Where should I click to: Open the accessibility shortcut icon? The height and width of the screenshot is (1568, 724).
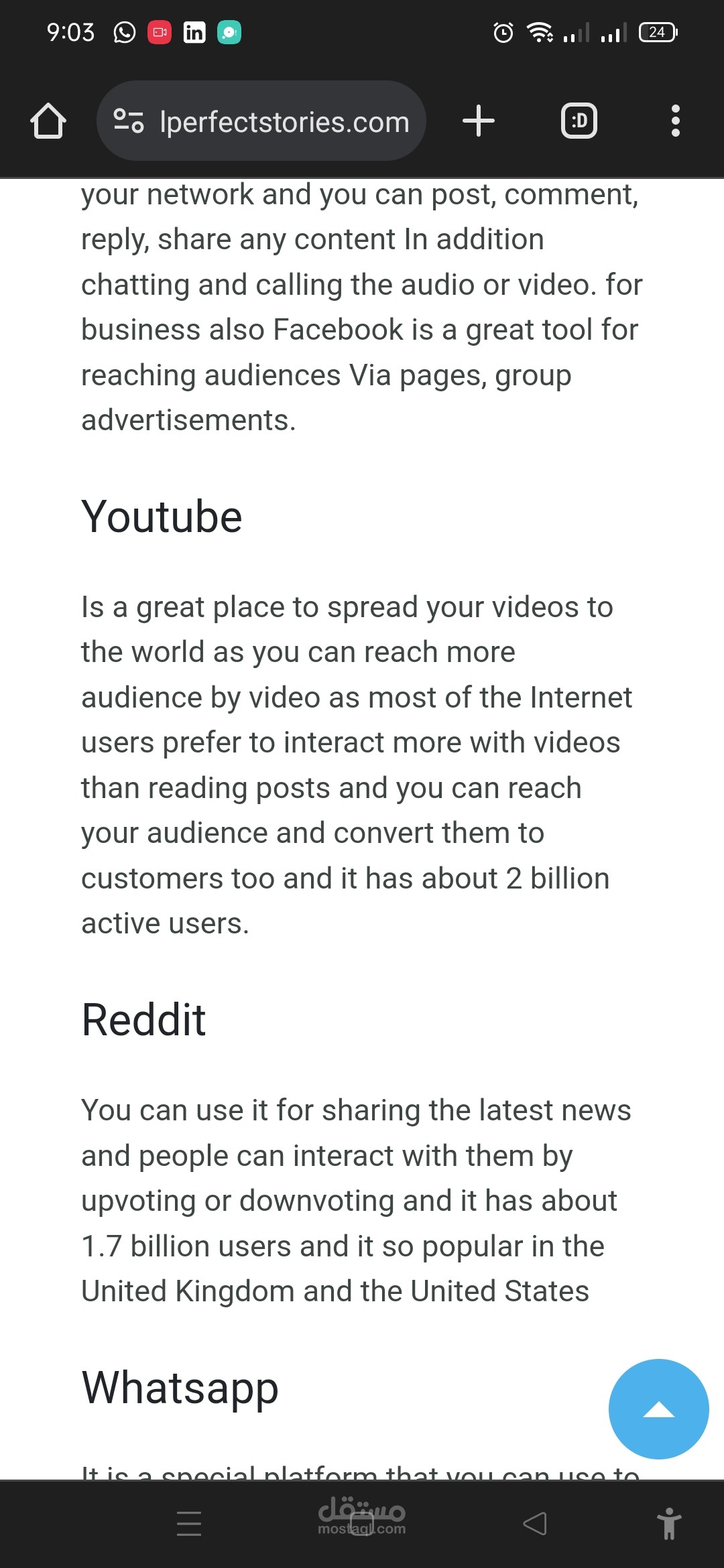click(668, 1523)
